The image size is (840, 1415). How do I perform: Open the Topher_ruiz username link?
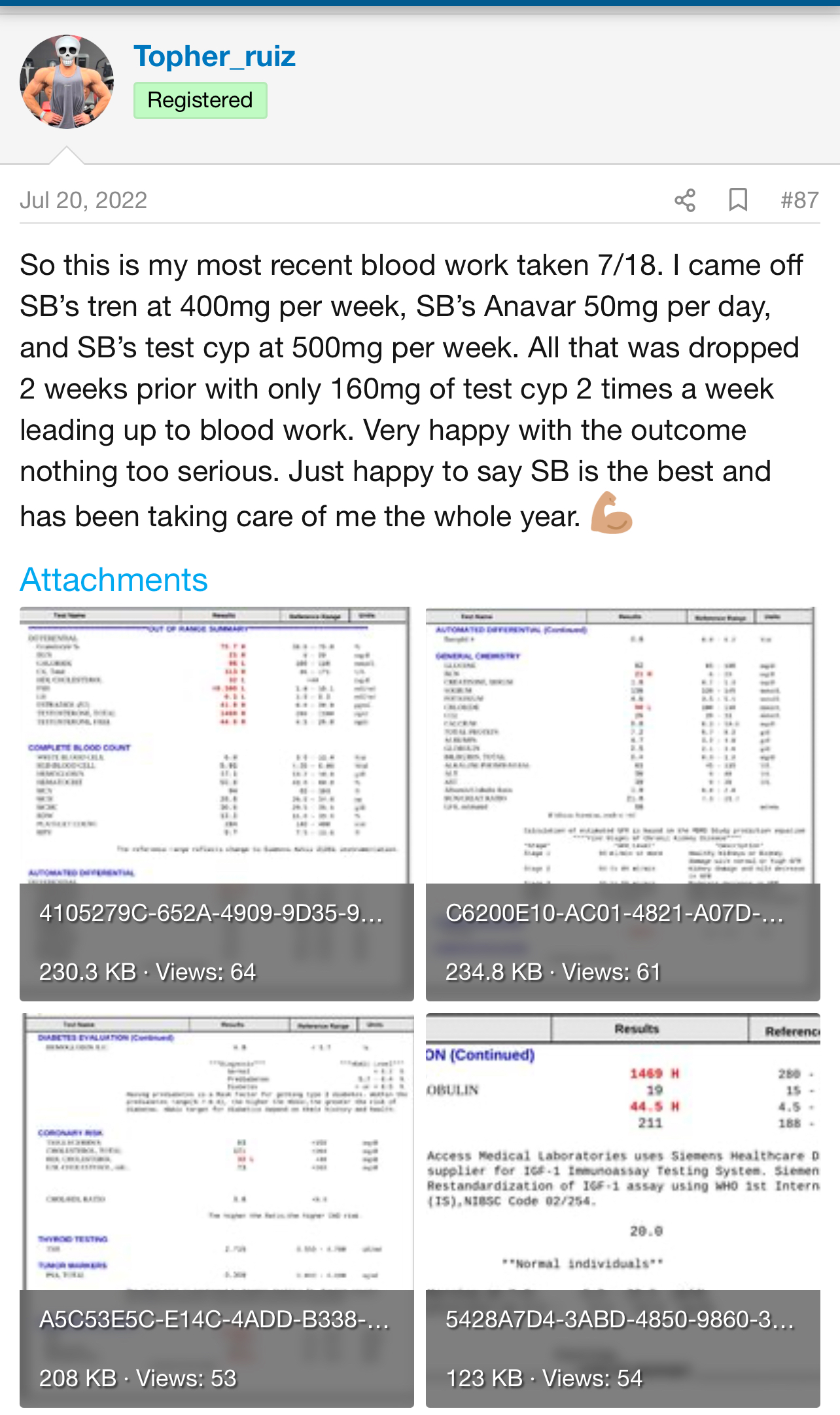tap(215, 56)
